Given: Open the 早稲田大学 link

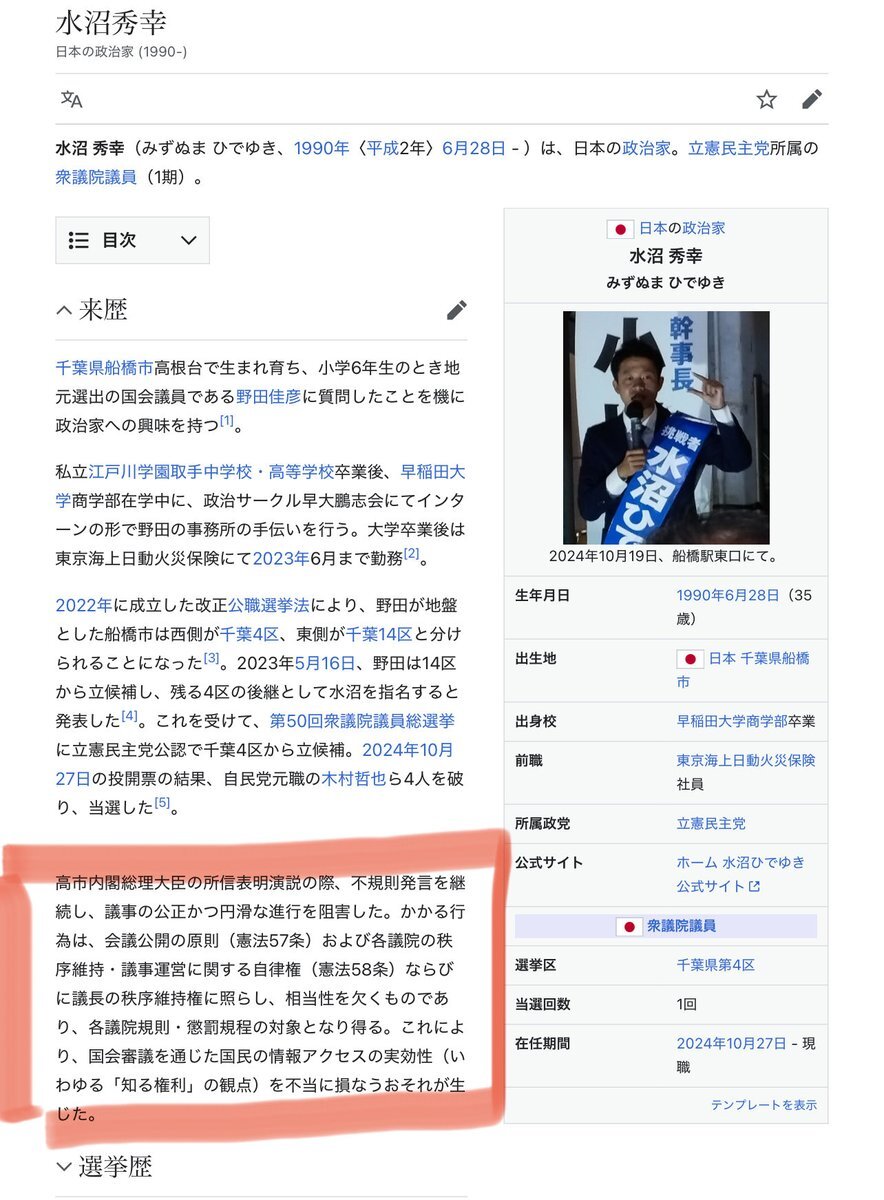Looking at the screenshot, I should click(x=433, y=471).
